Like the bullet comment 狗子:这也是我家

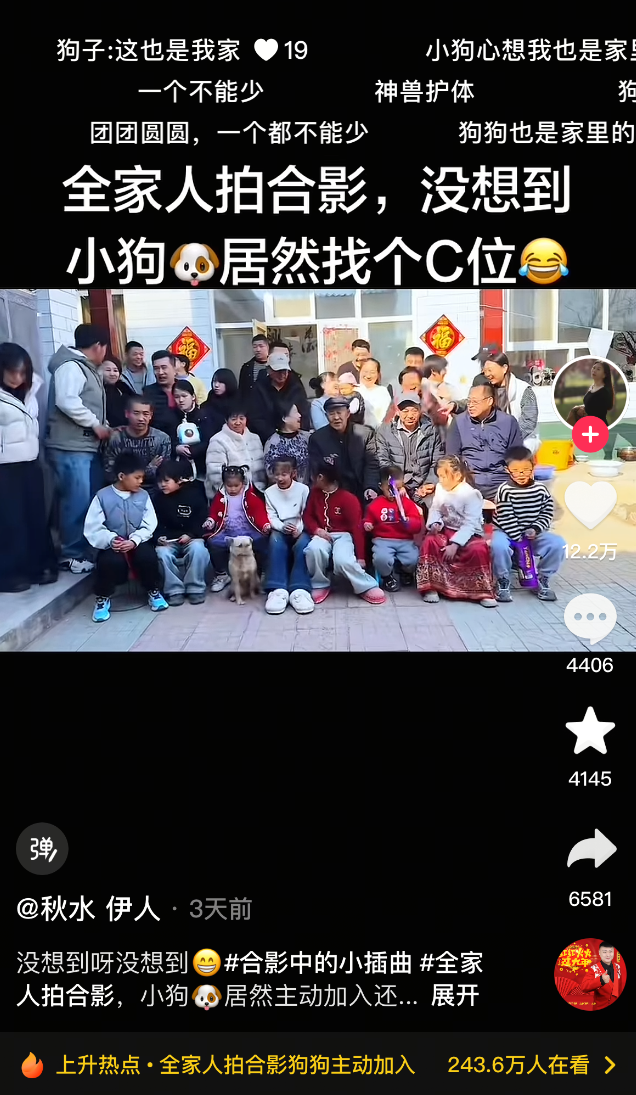point(266,50)
